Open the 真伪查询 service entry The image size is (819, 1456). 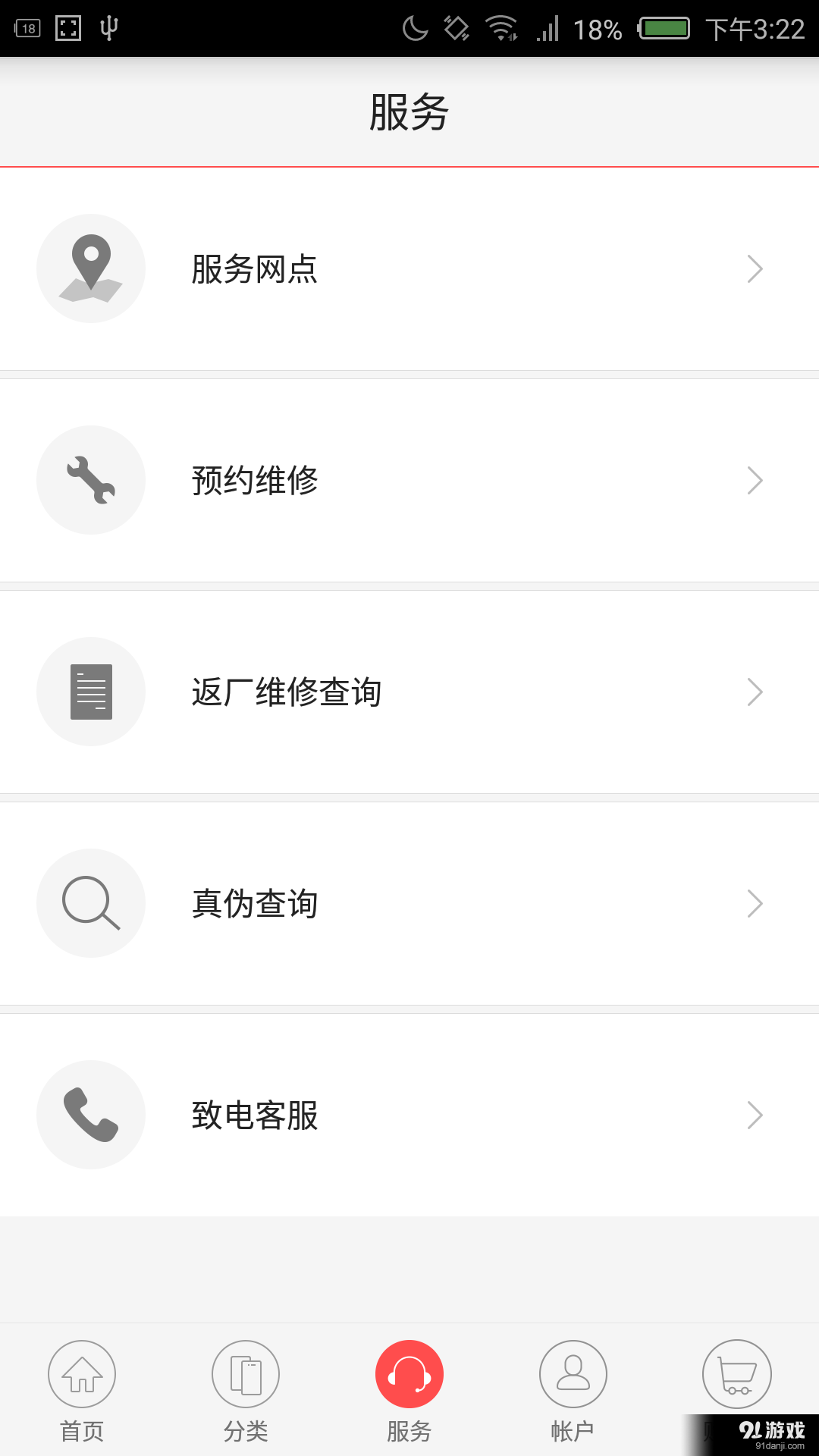pos(409,902)
